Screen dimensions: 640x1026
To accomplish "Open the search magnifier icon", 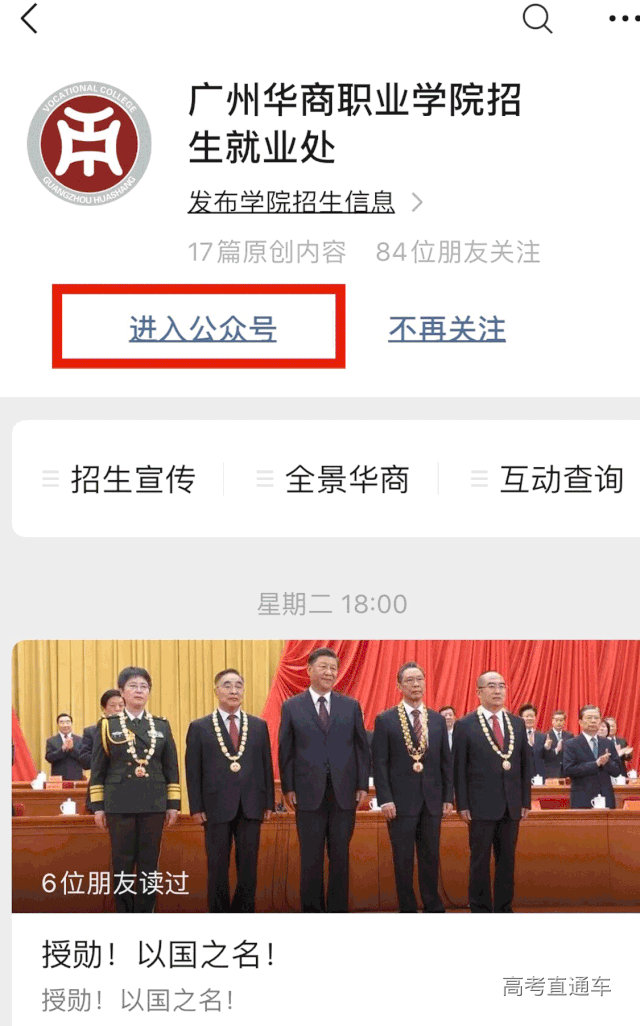I will tap(537, 18).
